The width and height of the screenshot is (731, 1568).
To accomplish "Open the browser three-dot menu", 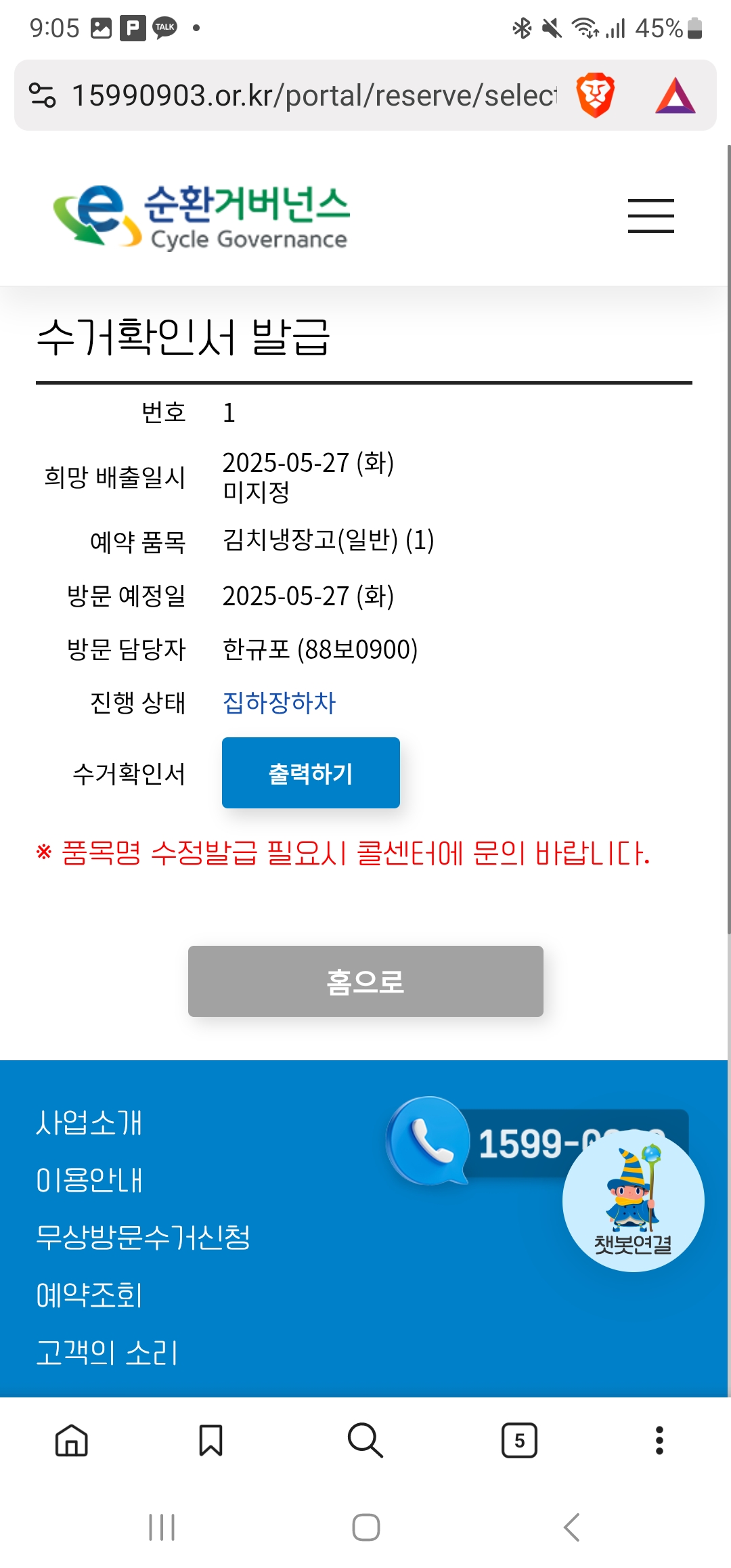I will click(x=659, y=1440).
